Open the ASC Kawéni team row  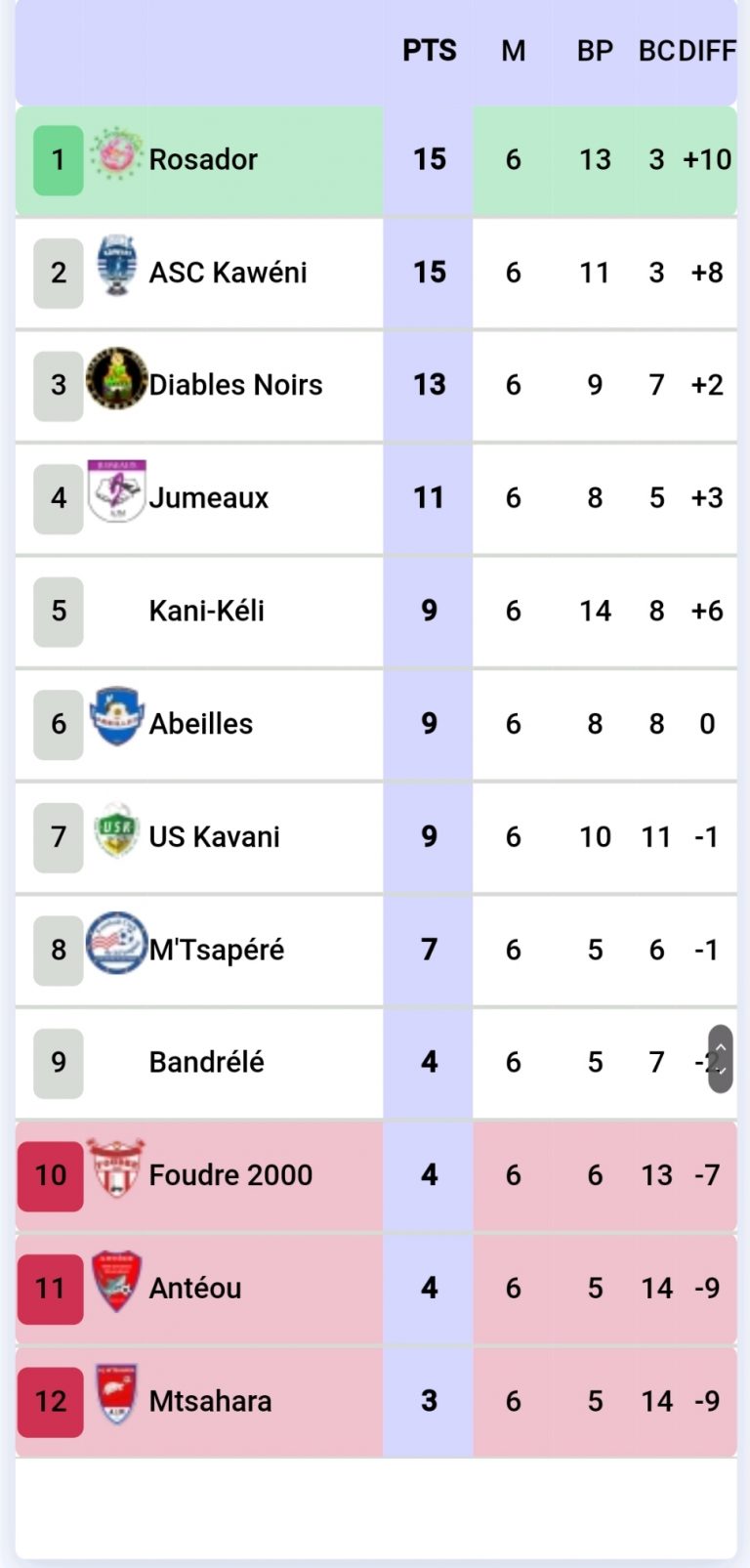tap(376, 273)
